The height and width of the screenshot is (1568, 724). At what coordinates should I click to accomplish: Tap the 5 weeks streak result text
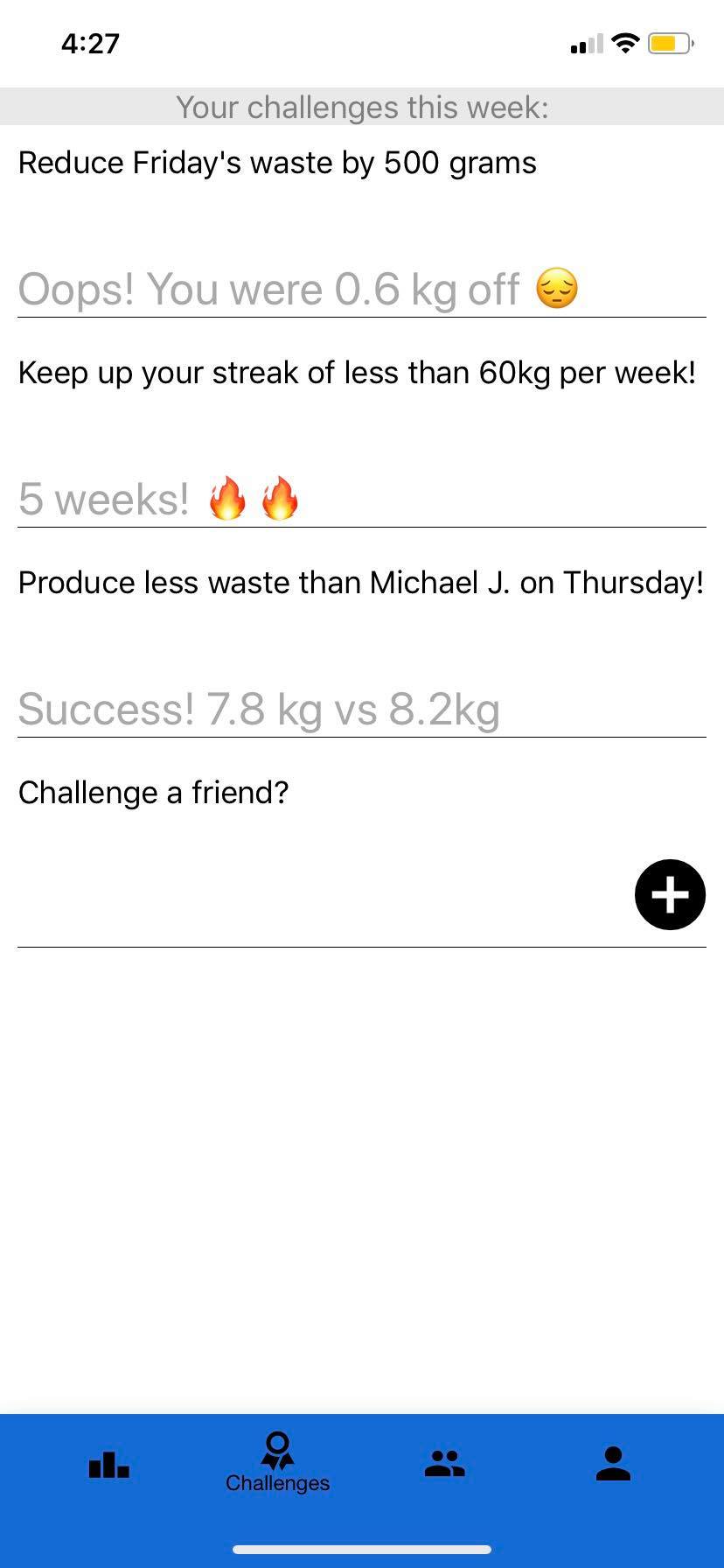pyautogui.click(x=105, y=499)
